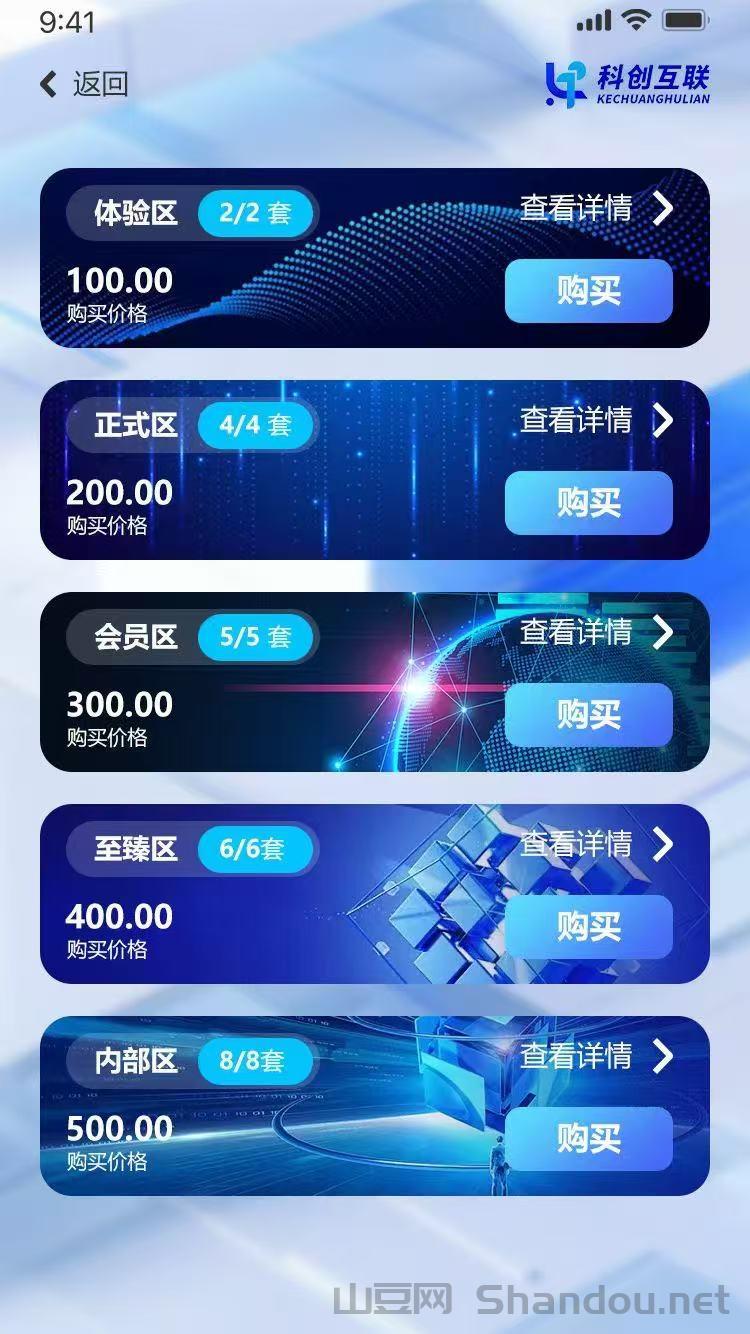Buy the 正式区 package for 200.00
Screen dimensions: 750x1334
pyautogui.click(x=588, y=503)
